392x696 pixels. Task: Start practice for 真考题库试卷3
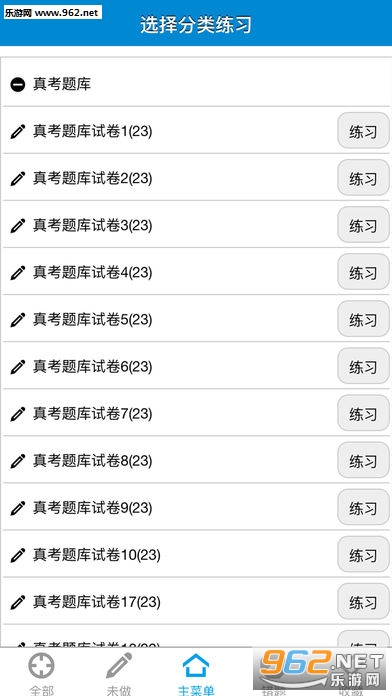point(363,225)
